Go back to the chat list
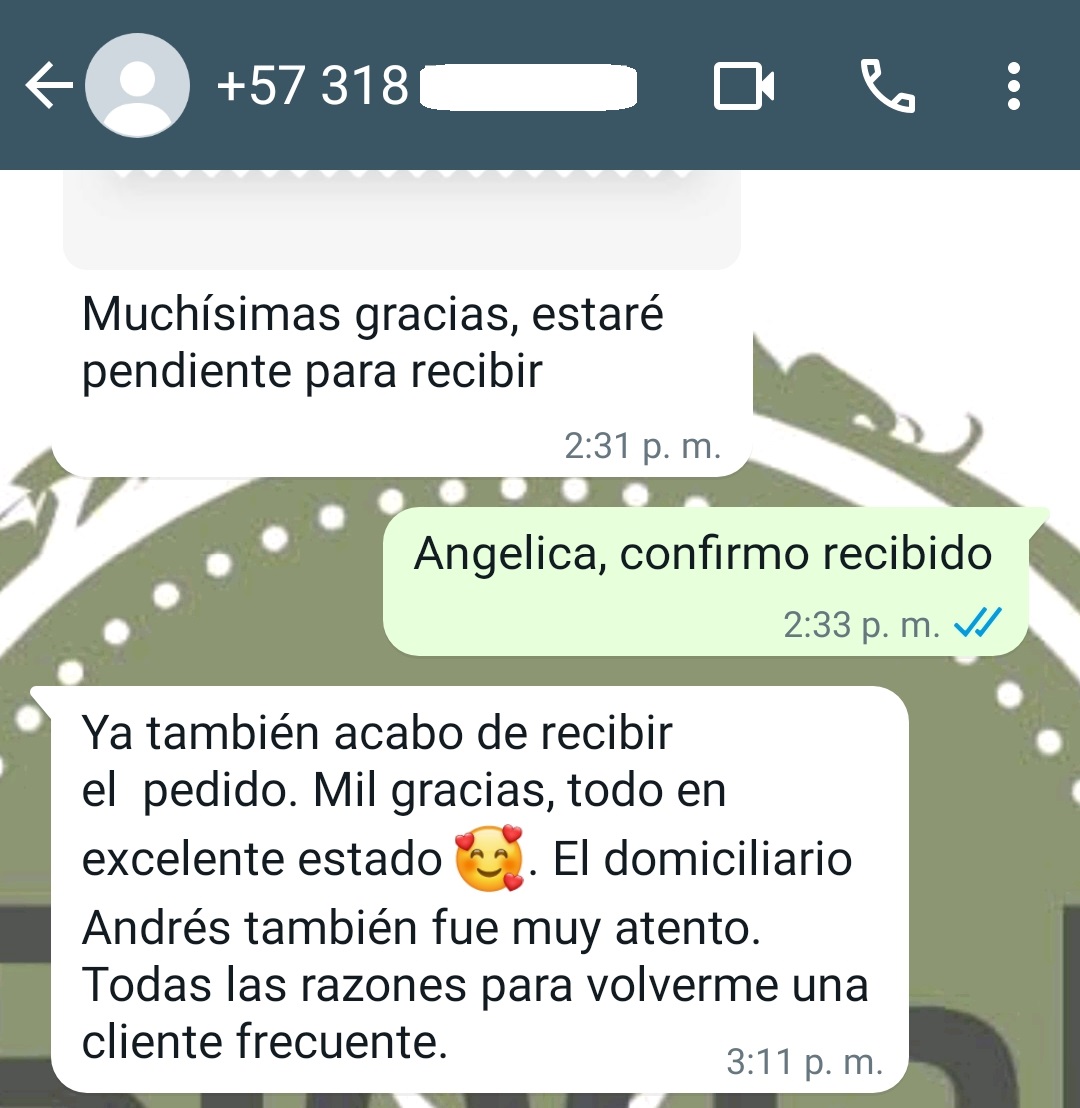The width and height of the screenshot is (1080, 1108). (48, 87)
